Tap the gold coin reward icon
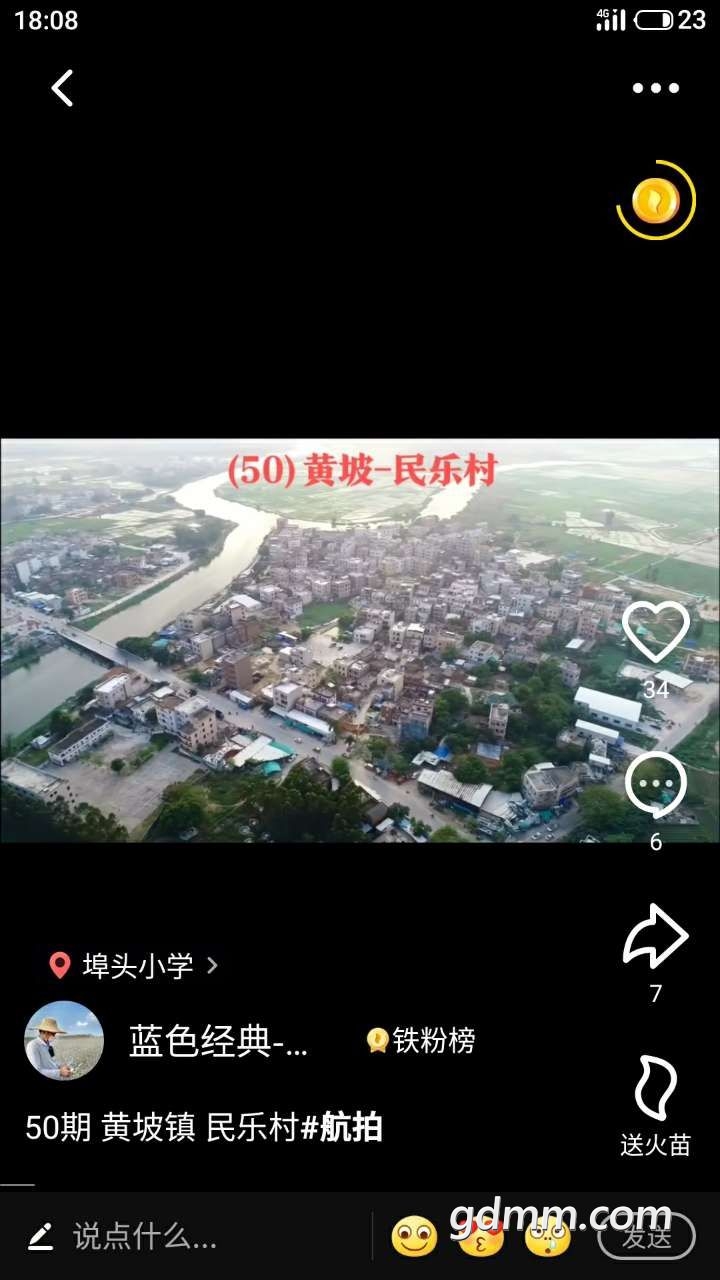Image resolution: width=720 pixels, height=1280 pixels. 655,201
